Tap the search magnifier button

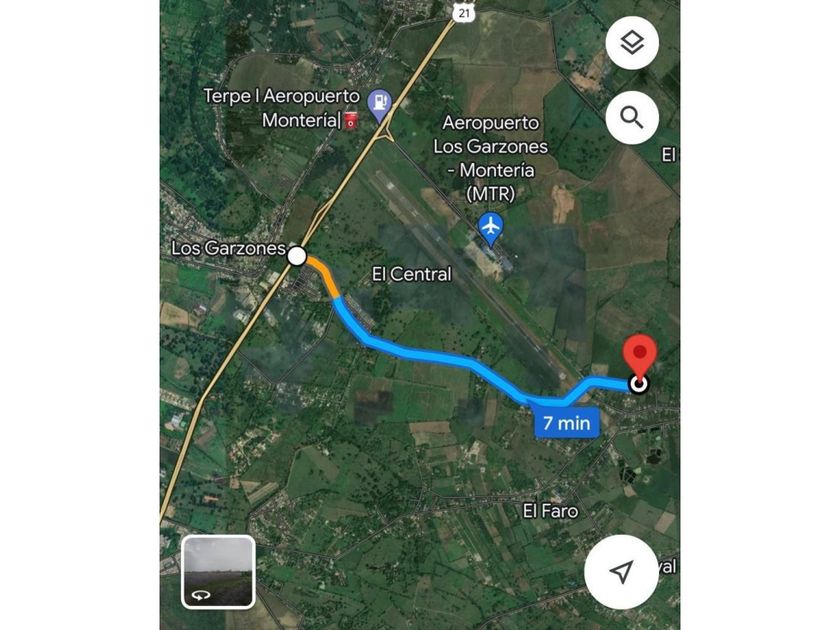631,118
